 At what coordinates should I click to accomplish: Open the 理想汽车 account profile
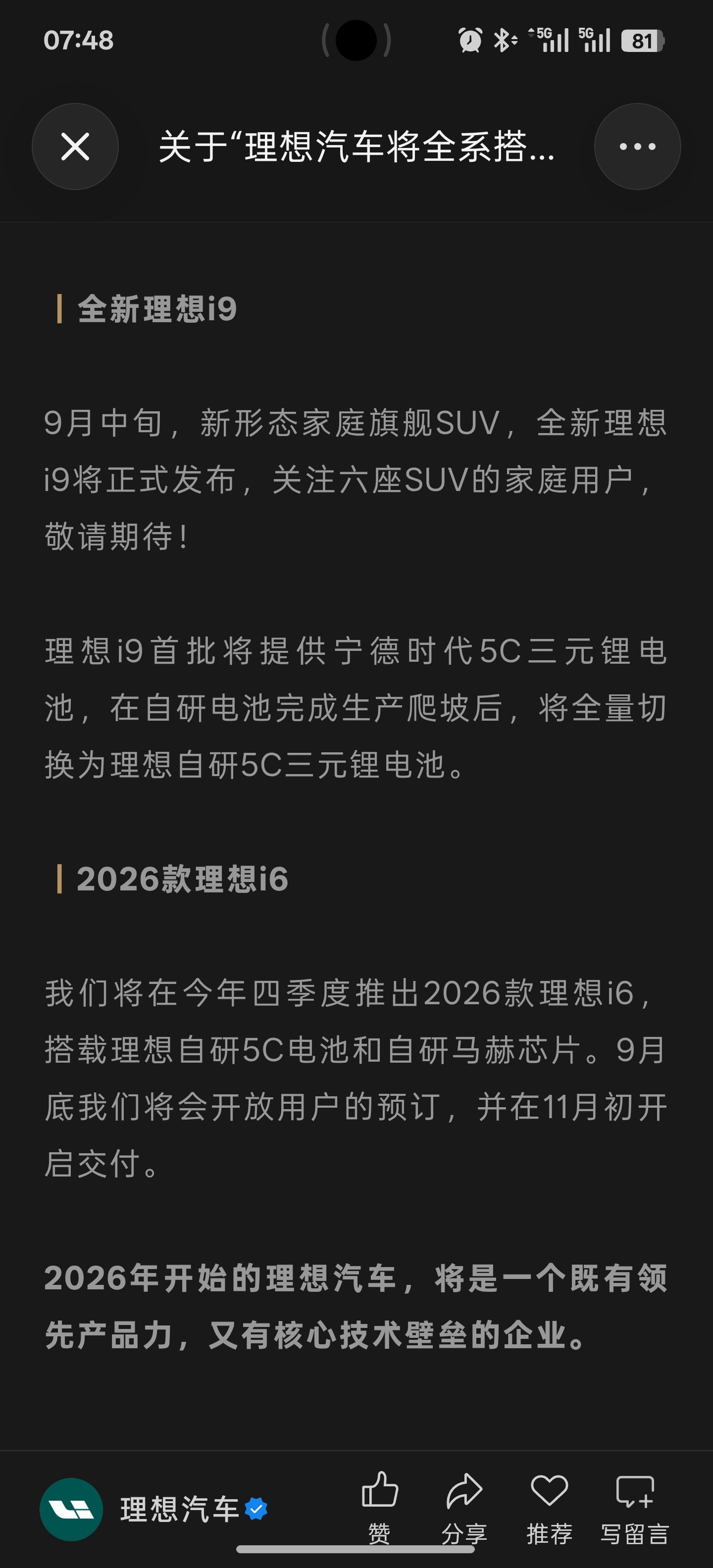tap(154, 1510)
